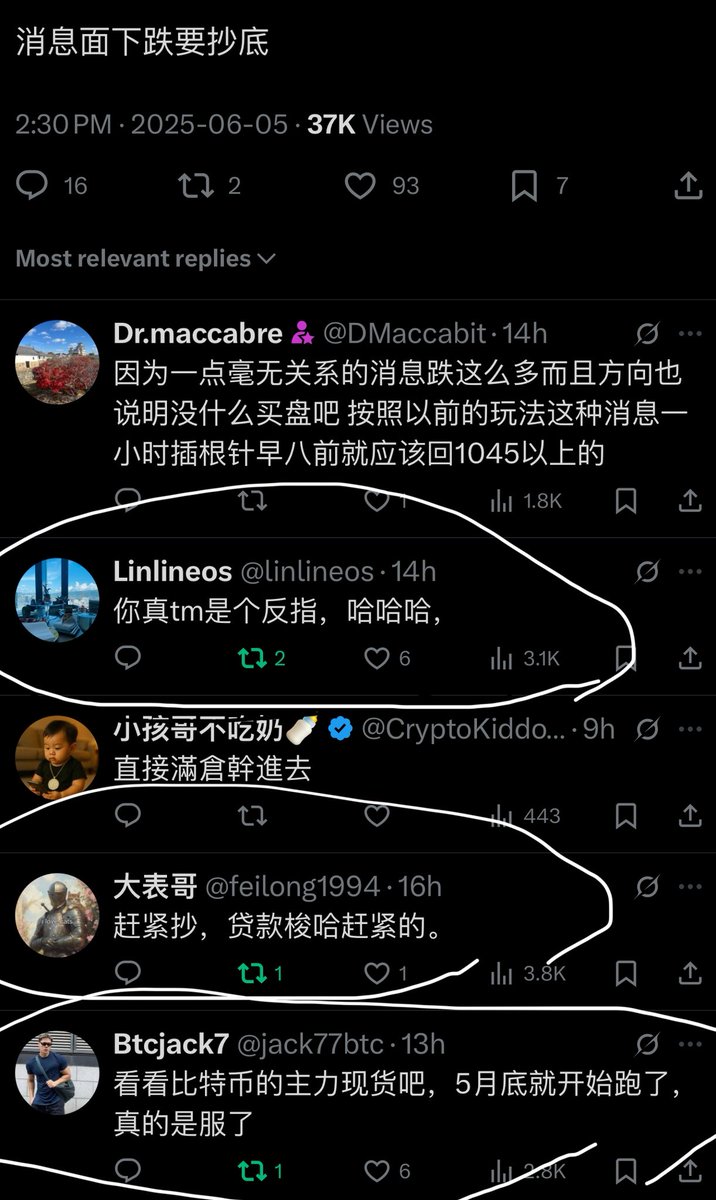Like 大表哥's reply
The image size is (716, 1200).
tap(377, 973)
